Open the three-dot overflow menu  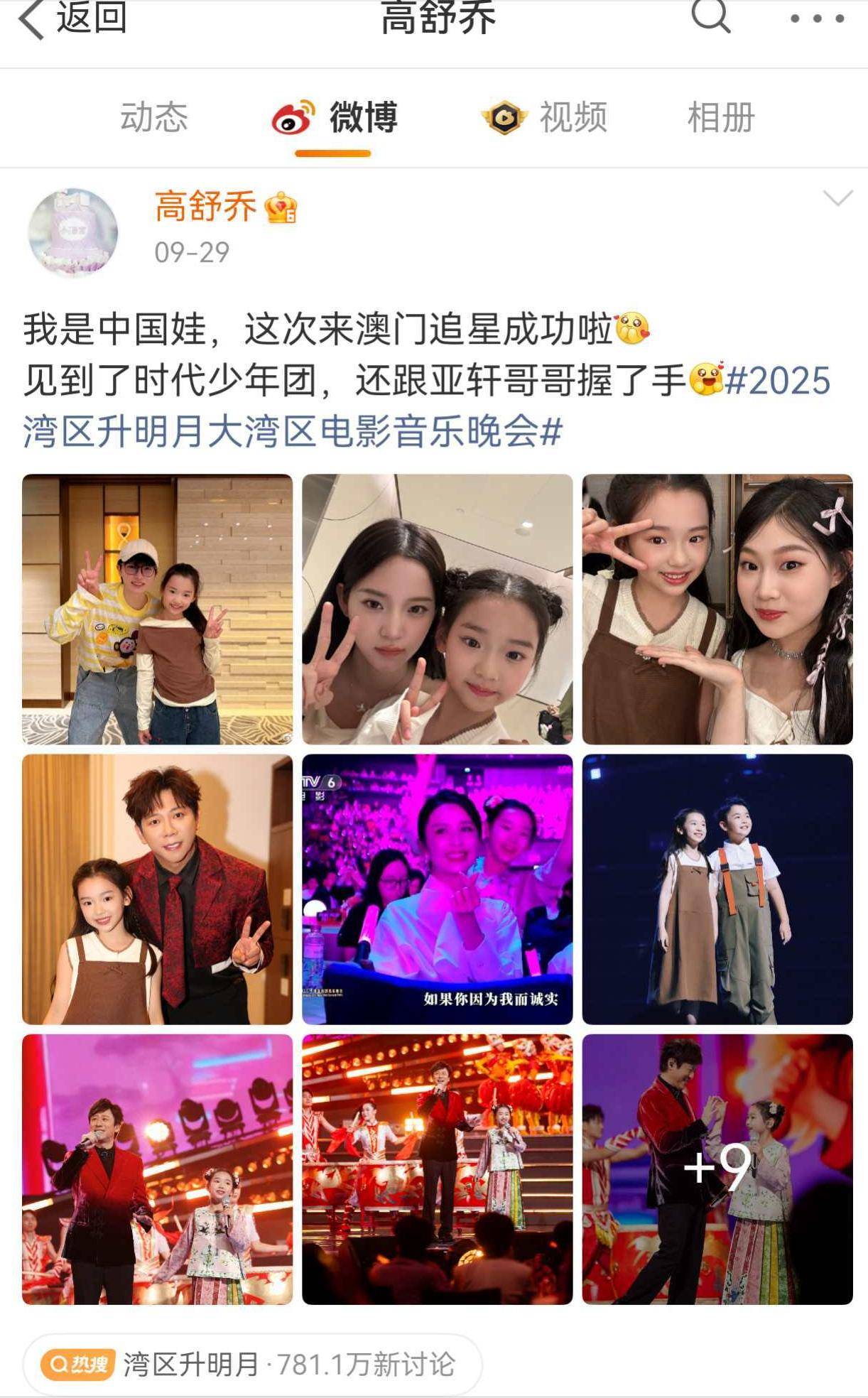tap(817, 18)
